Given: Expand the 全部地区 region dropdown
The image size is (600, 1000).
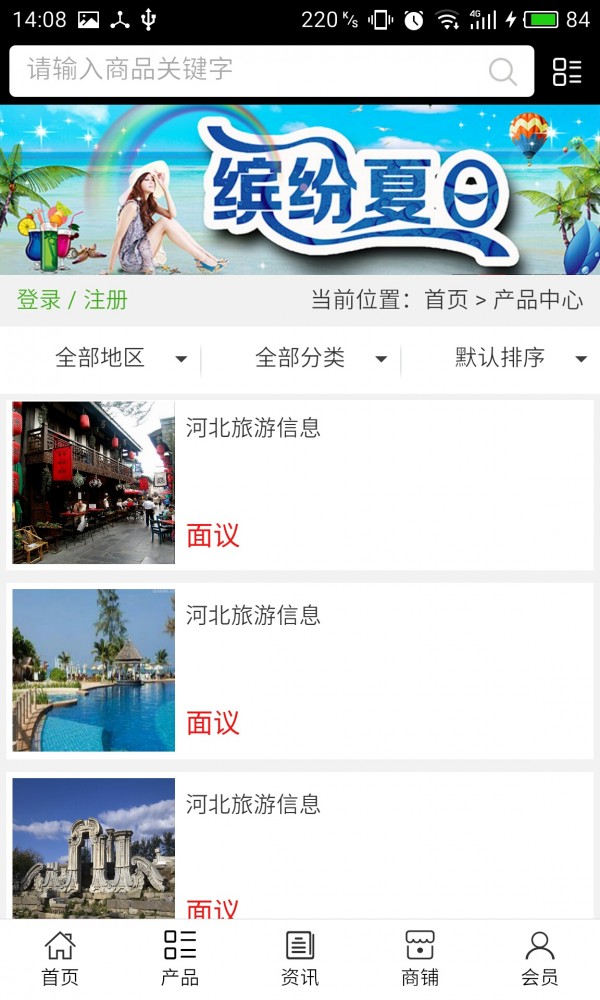Looking at the screenshot, I should pos(120,358).
